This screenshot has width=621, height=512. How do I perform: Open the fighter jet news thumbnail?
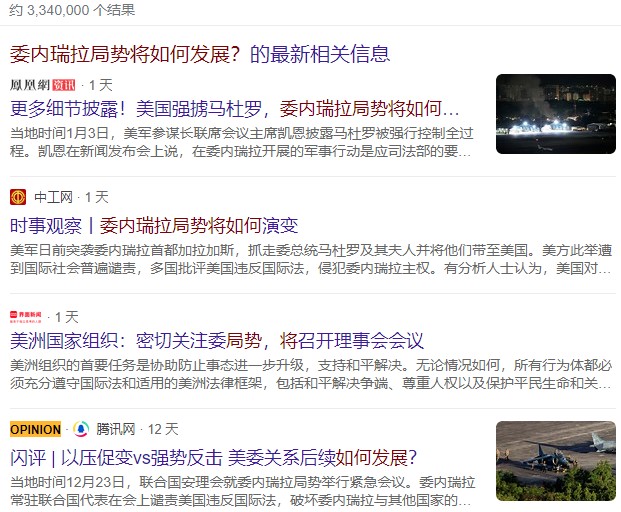tap(555, 461)
